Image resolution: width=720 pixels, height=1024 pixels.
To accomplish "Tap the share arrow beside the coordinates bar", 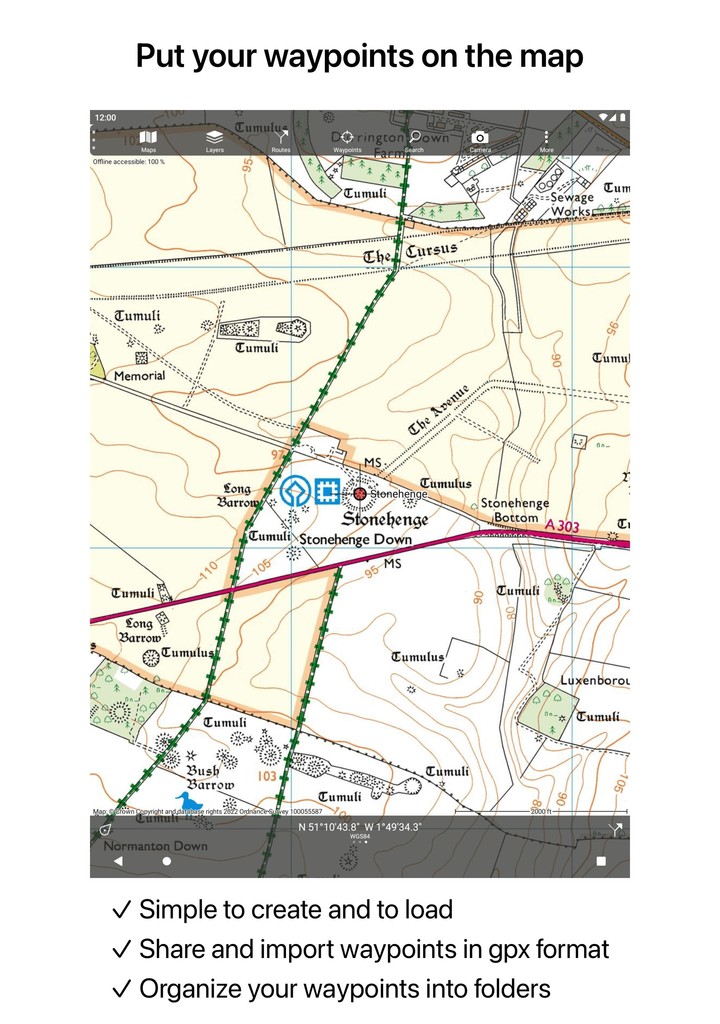I will pyautogui.click(x=614, y=827).
